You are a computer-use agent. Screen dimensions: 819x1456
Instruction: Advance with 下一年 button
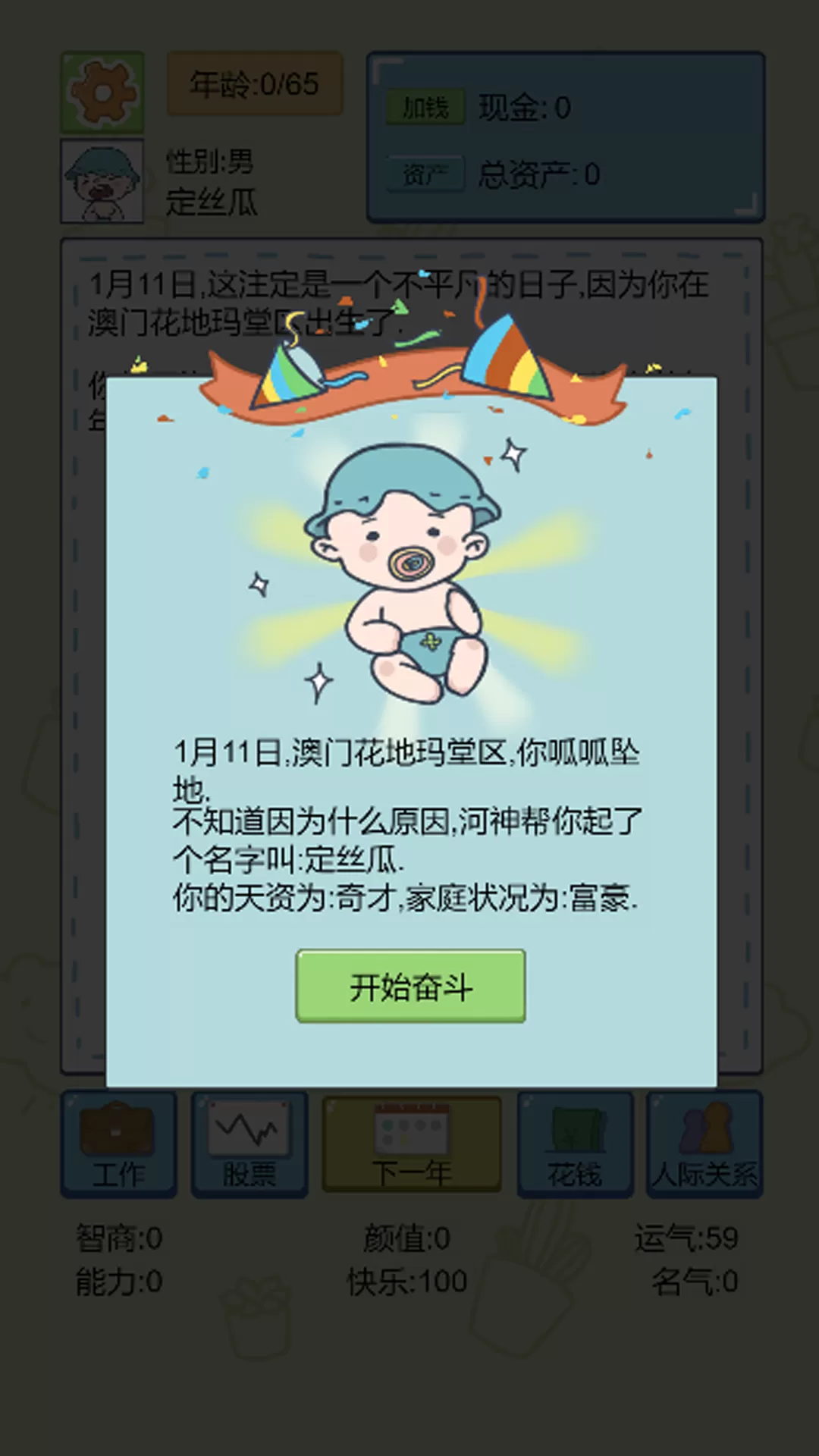point(412,1144)
